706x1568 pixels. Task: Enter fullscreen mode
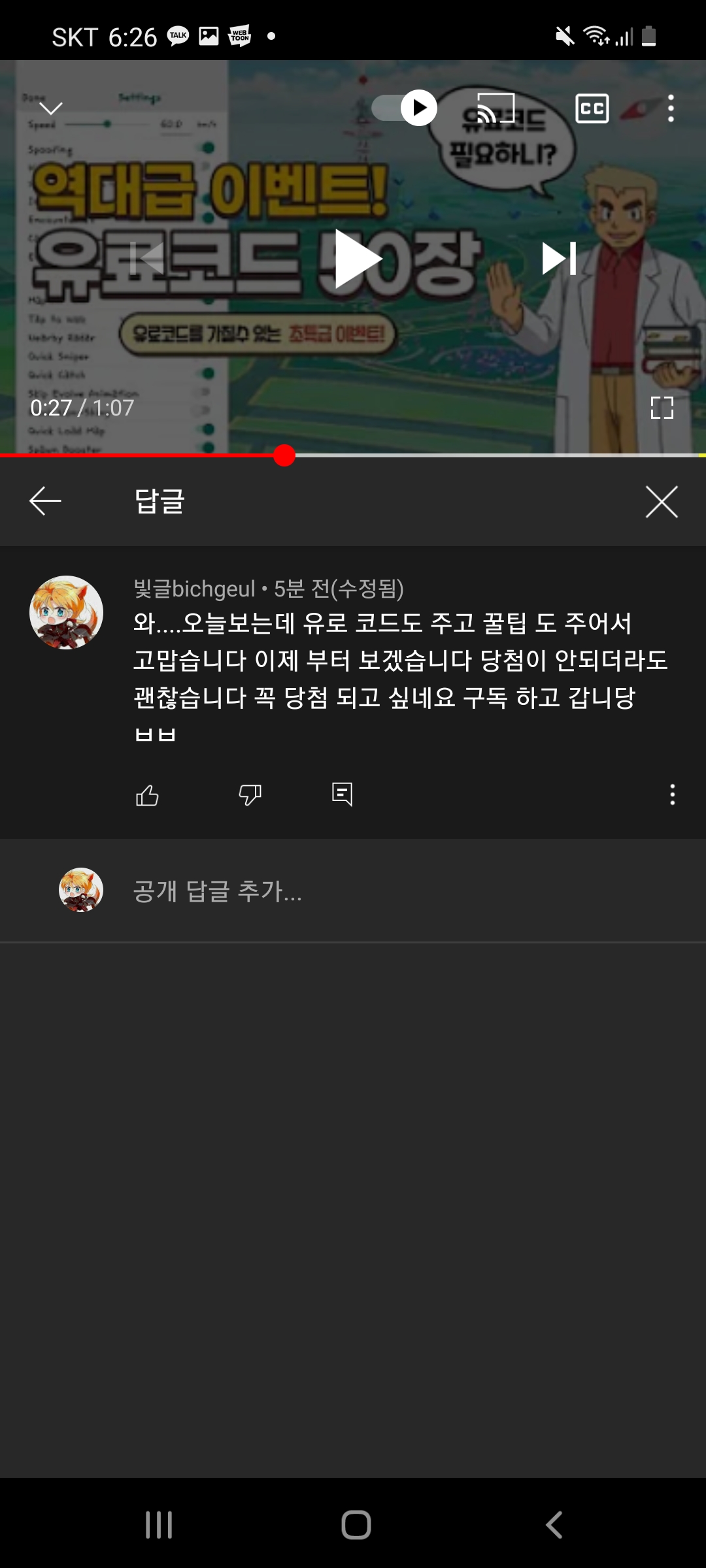coord(662,408)
